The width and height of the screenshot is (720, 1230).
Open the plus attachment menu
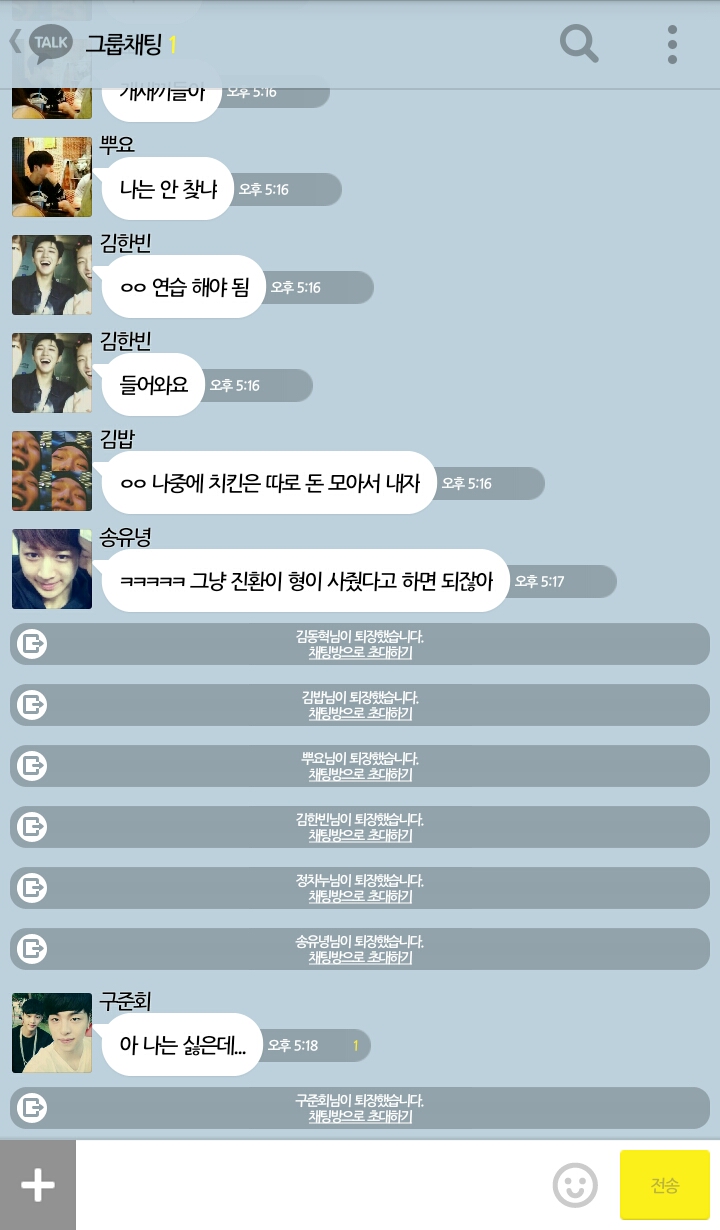(x=38, y=1185)
